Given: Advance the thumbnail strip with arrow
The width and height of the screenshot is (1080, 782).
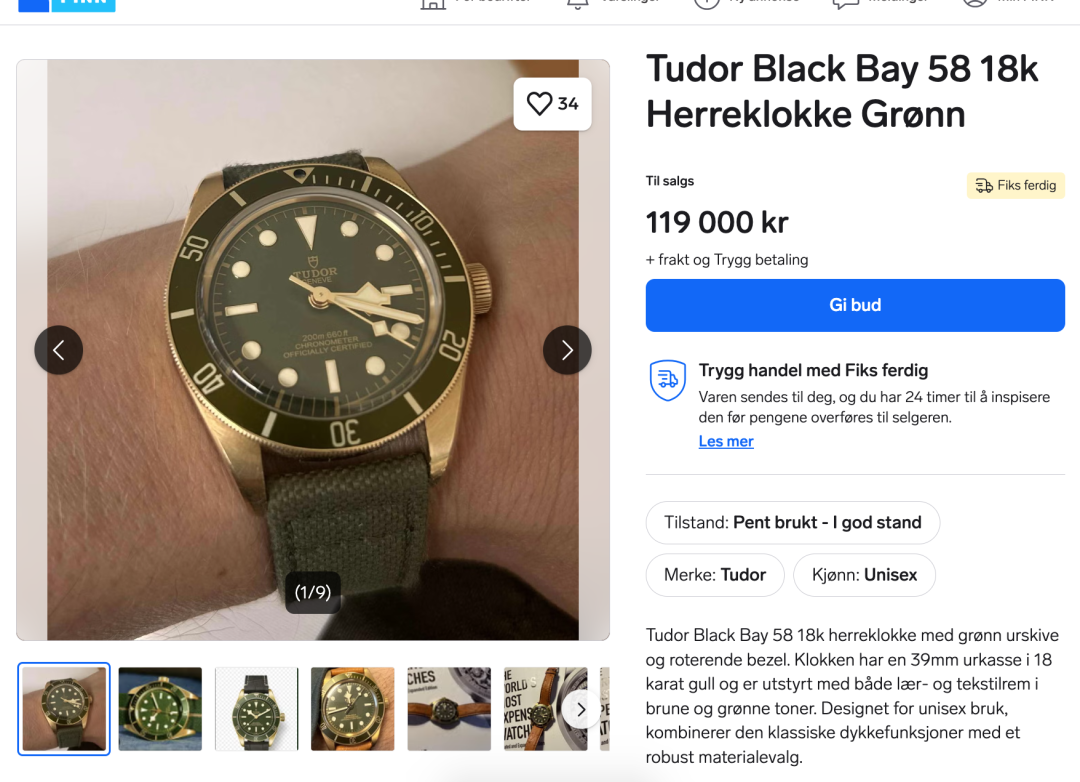Looking at the screenshot, I should coord(581,710).
